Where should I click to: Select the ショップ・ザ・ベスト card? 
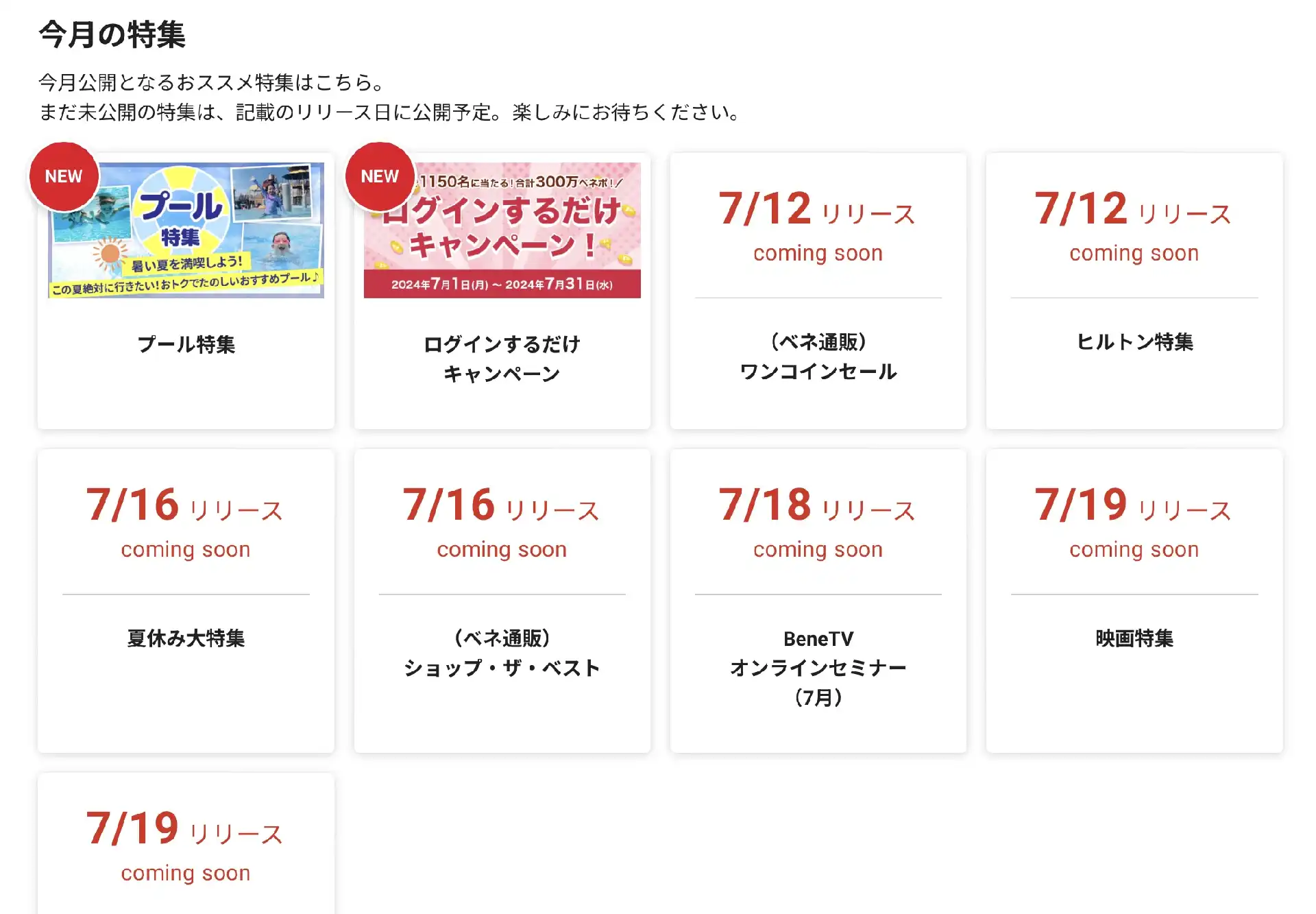[x=502, y=601]
